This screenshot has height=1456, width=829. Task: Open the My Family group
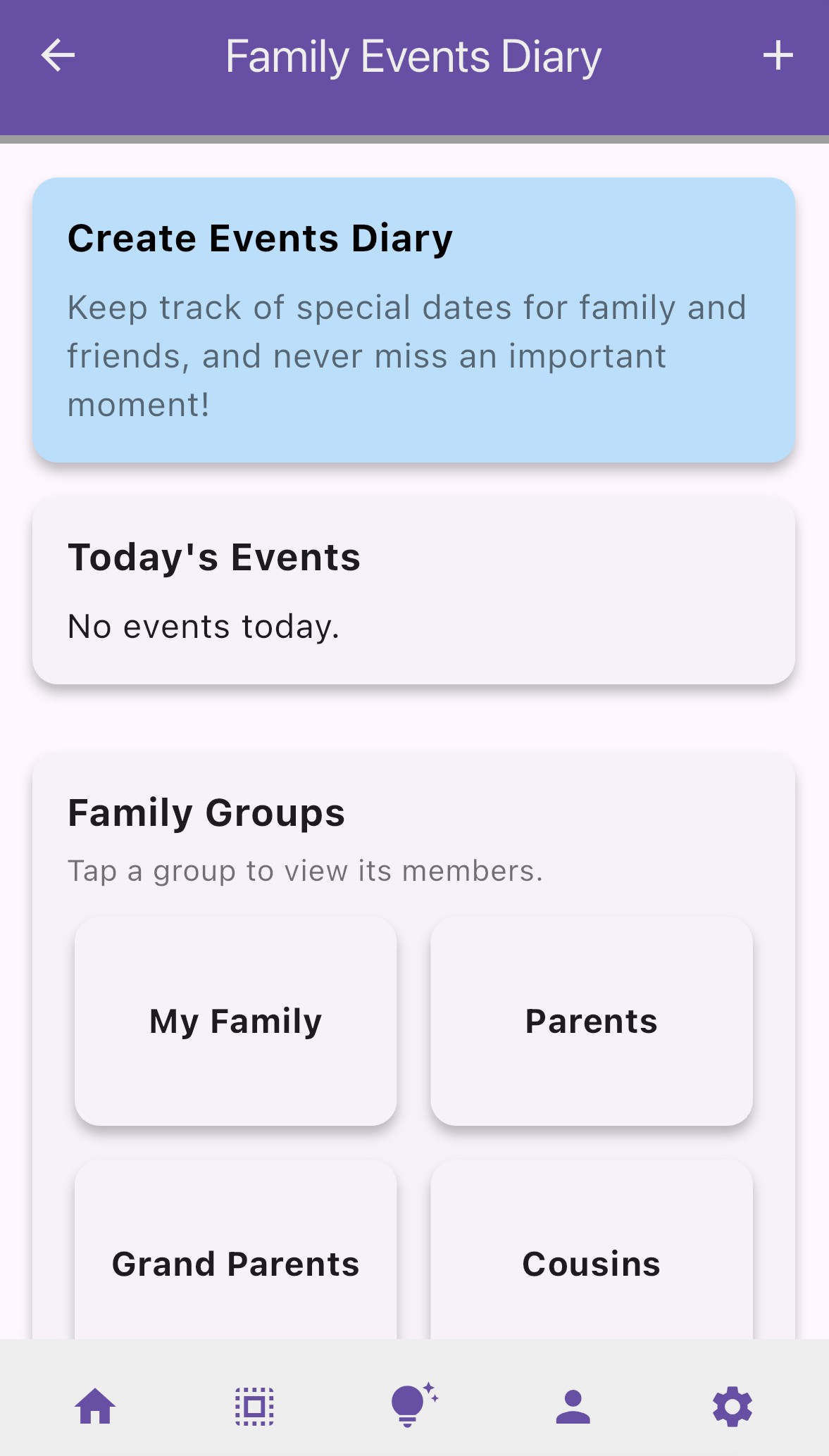click(236, 1021)
